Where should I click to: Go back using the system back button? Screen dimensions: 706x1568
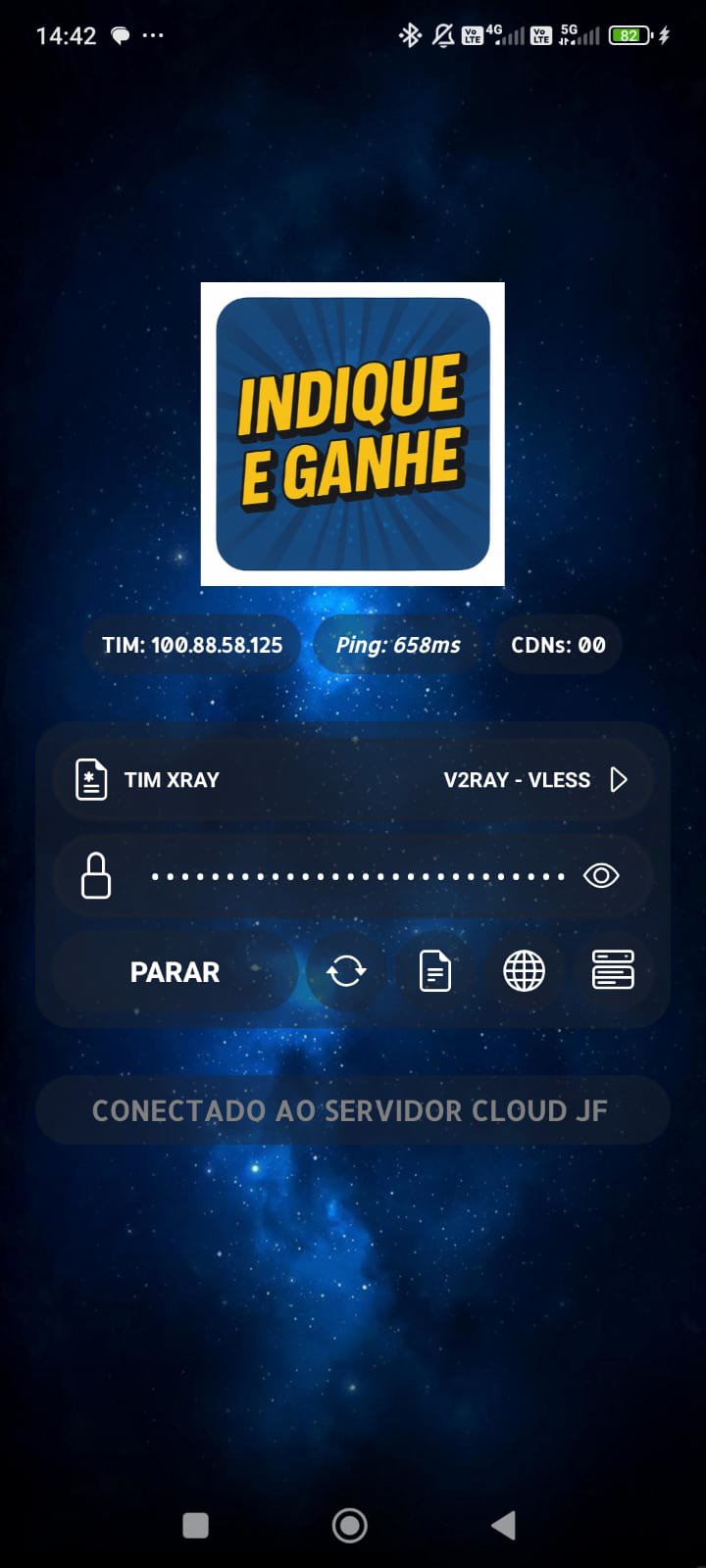503,1525
